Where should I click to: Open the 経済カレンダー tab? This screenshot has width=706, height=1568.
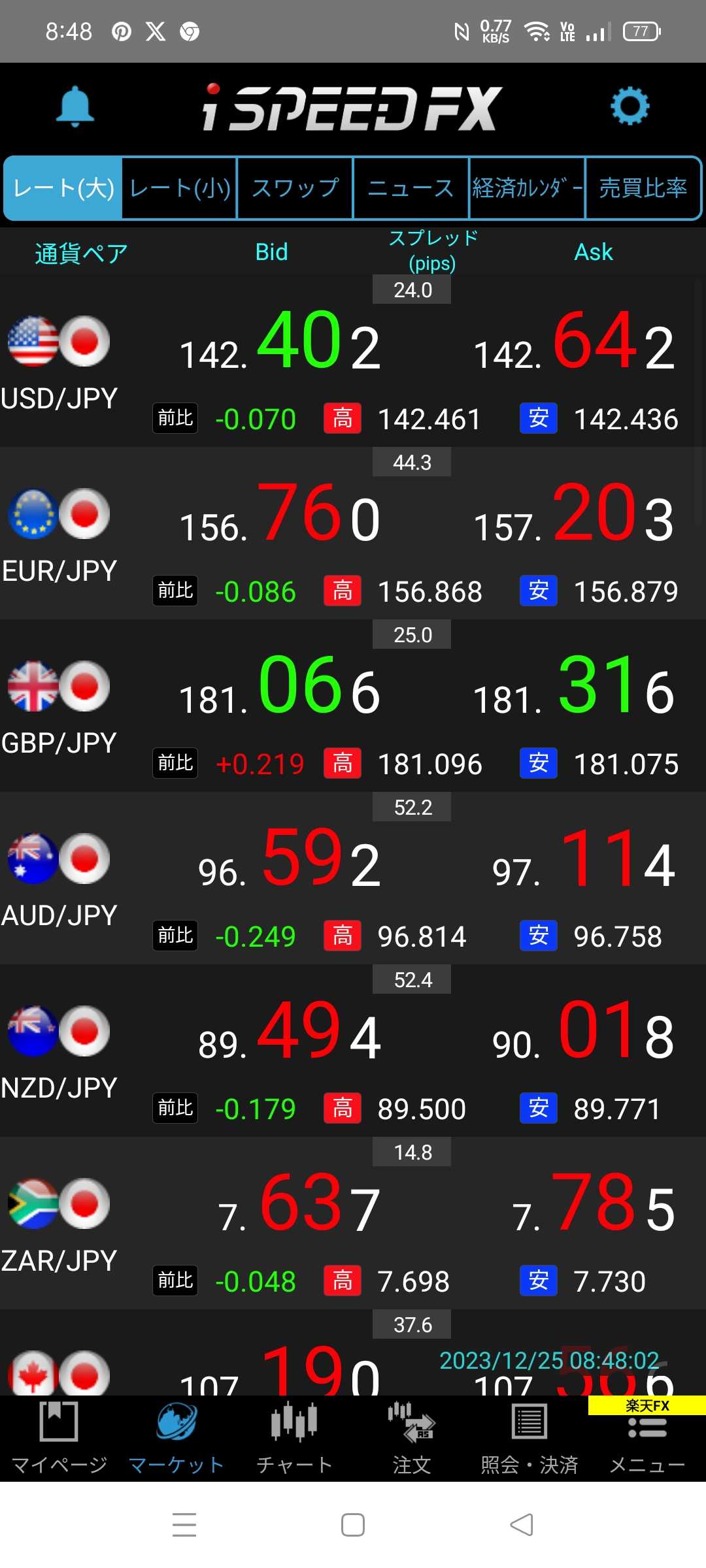(527, 188)
